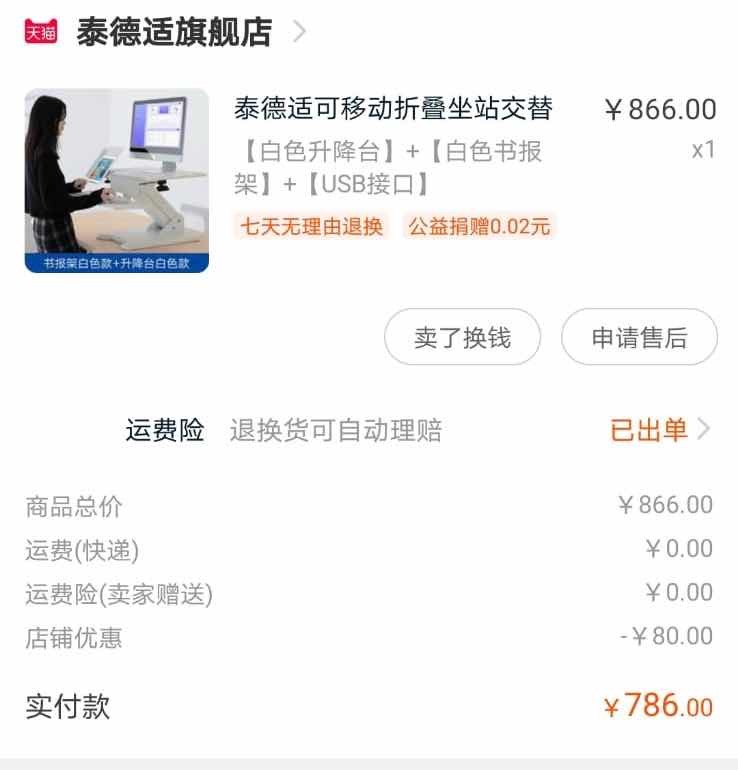Open the 泰德适旗舰店 store page
Viewport: 738px width, 770px height.
[x=174, y=32]
